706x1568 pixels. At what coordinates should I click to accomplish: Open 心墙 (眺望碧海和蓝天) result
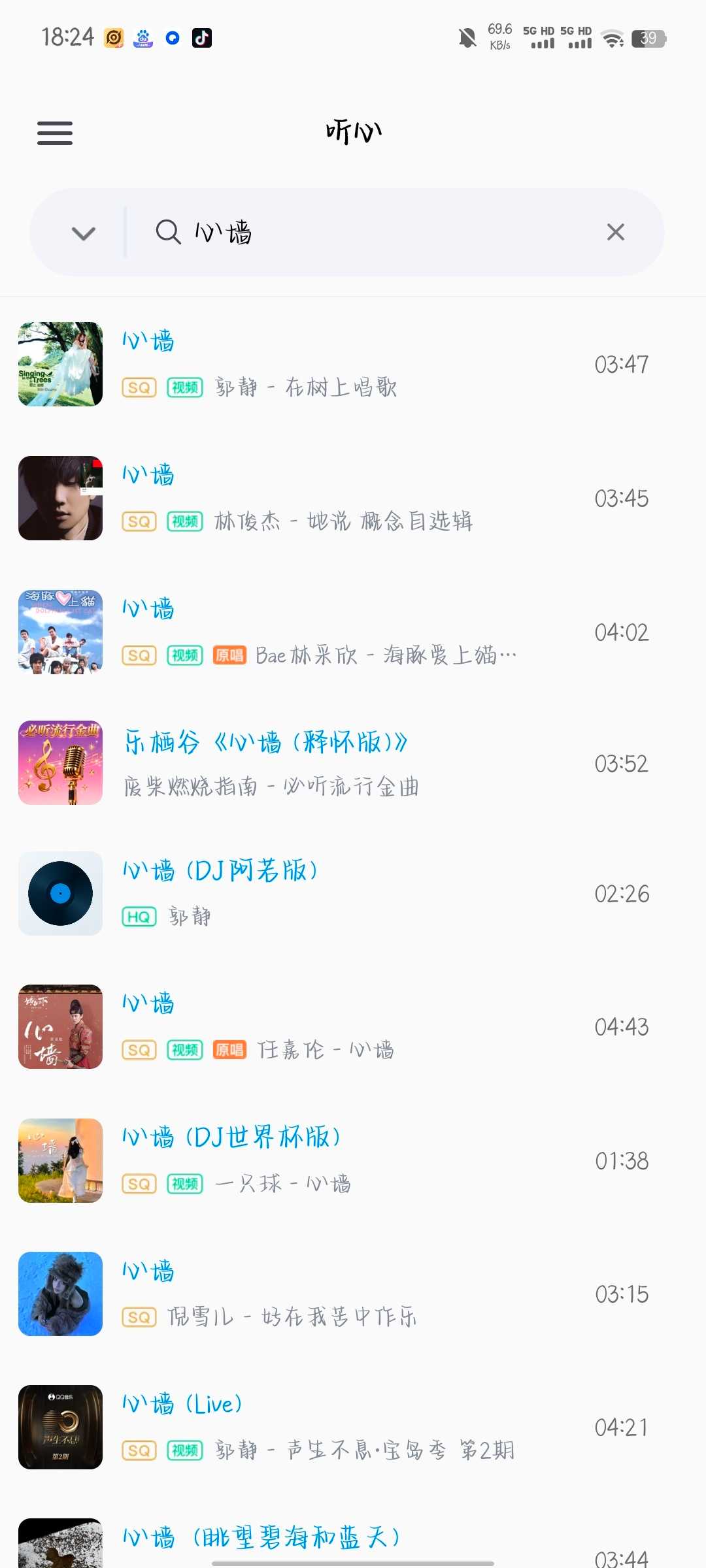click(x=353, y=1542)
